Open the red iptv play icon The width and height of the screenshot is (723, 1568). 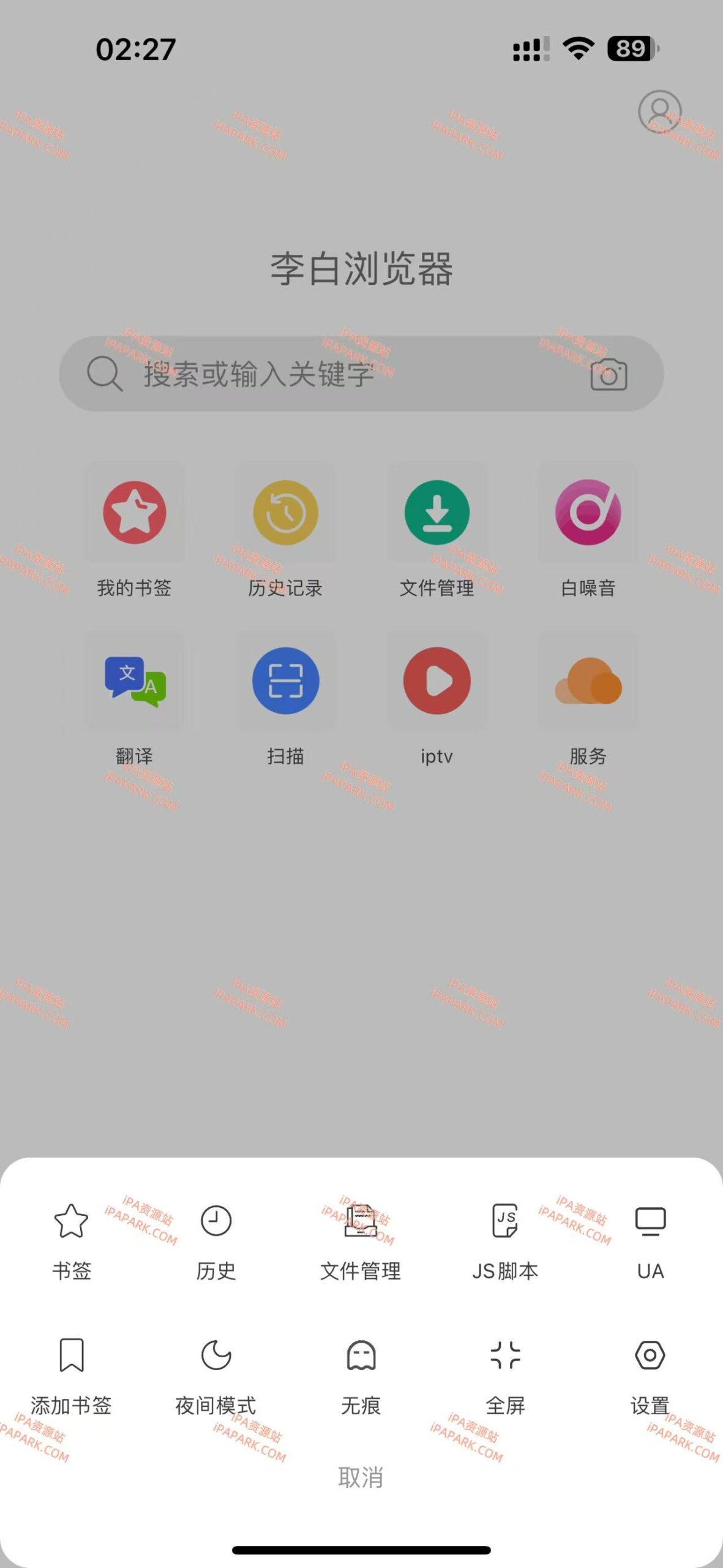(435, 682)
